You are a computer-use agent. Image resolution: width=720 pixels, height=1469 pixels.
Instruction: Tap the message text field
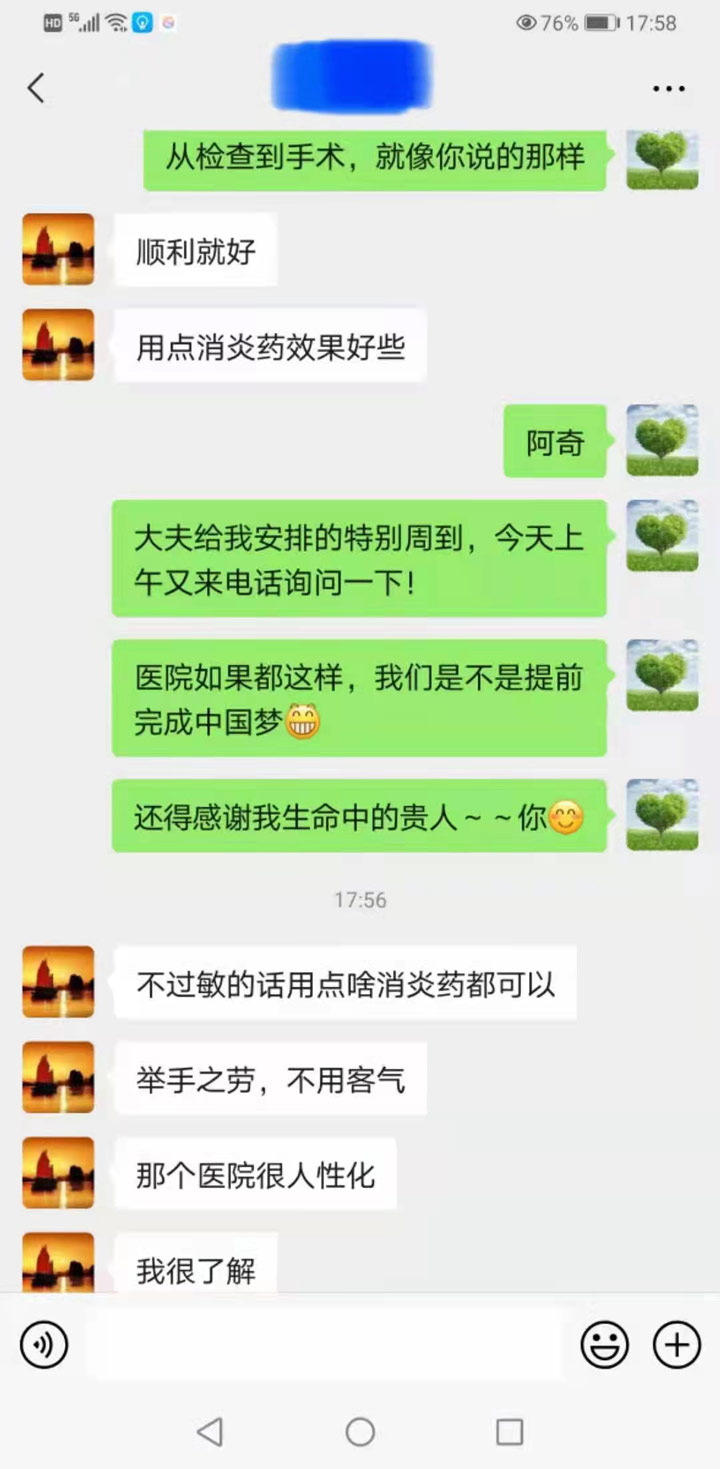coord(325,1345)
